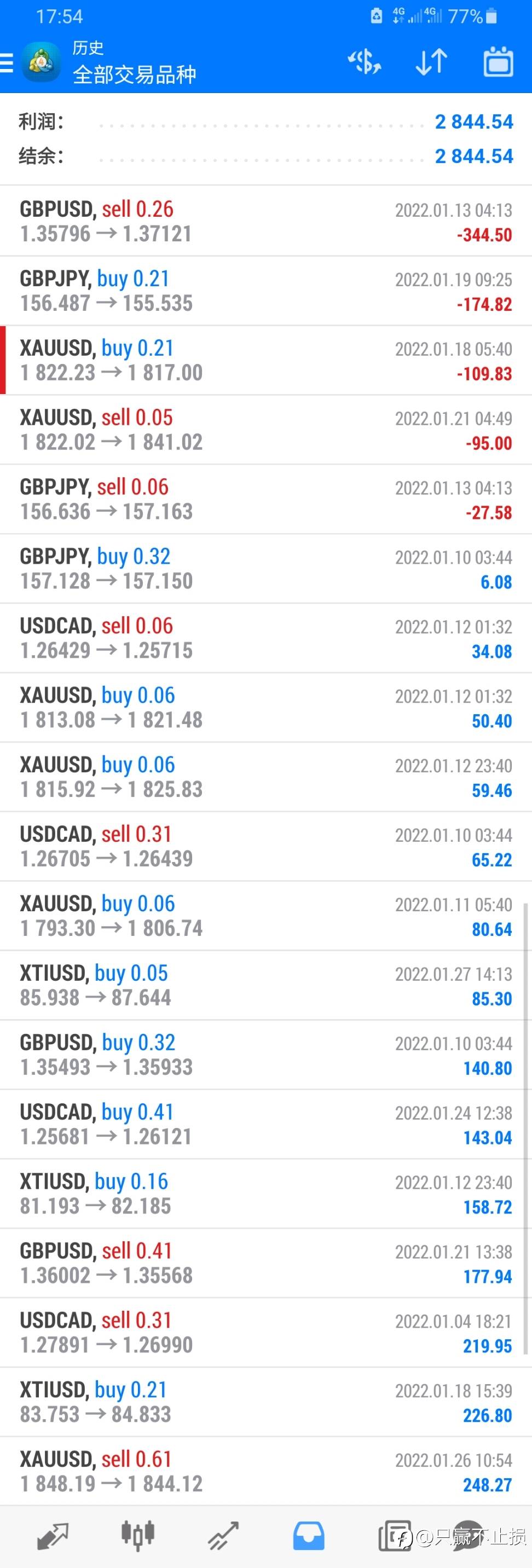Open the GBPUSD sell 0.26 trade

point(266,222)
